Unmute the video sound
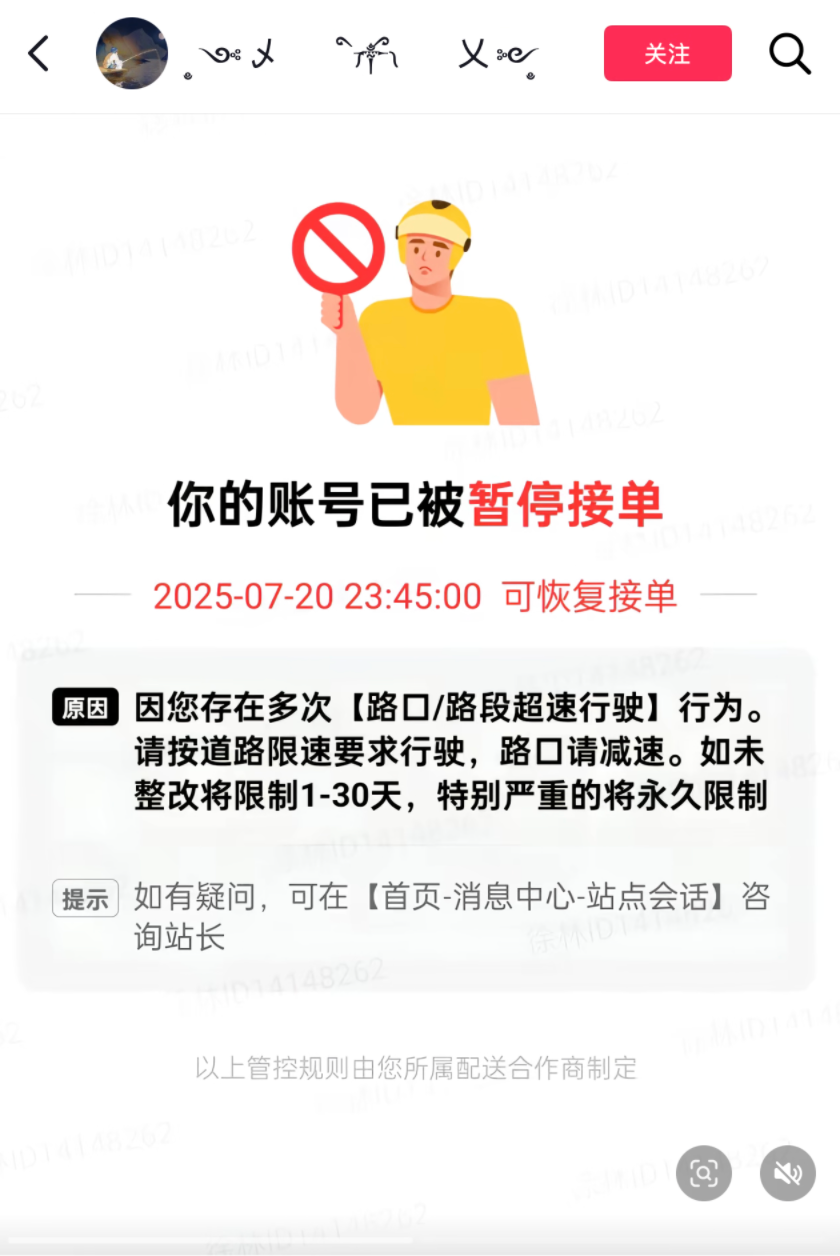Screen dimensions: 840x1256 (787, 1172)
